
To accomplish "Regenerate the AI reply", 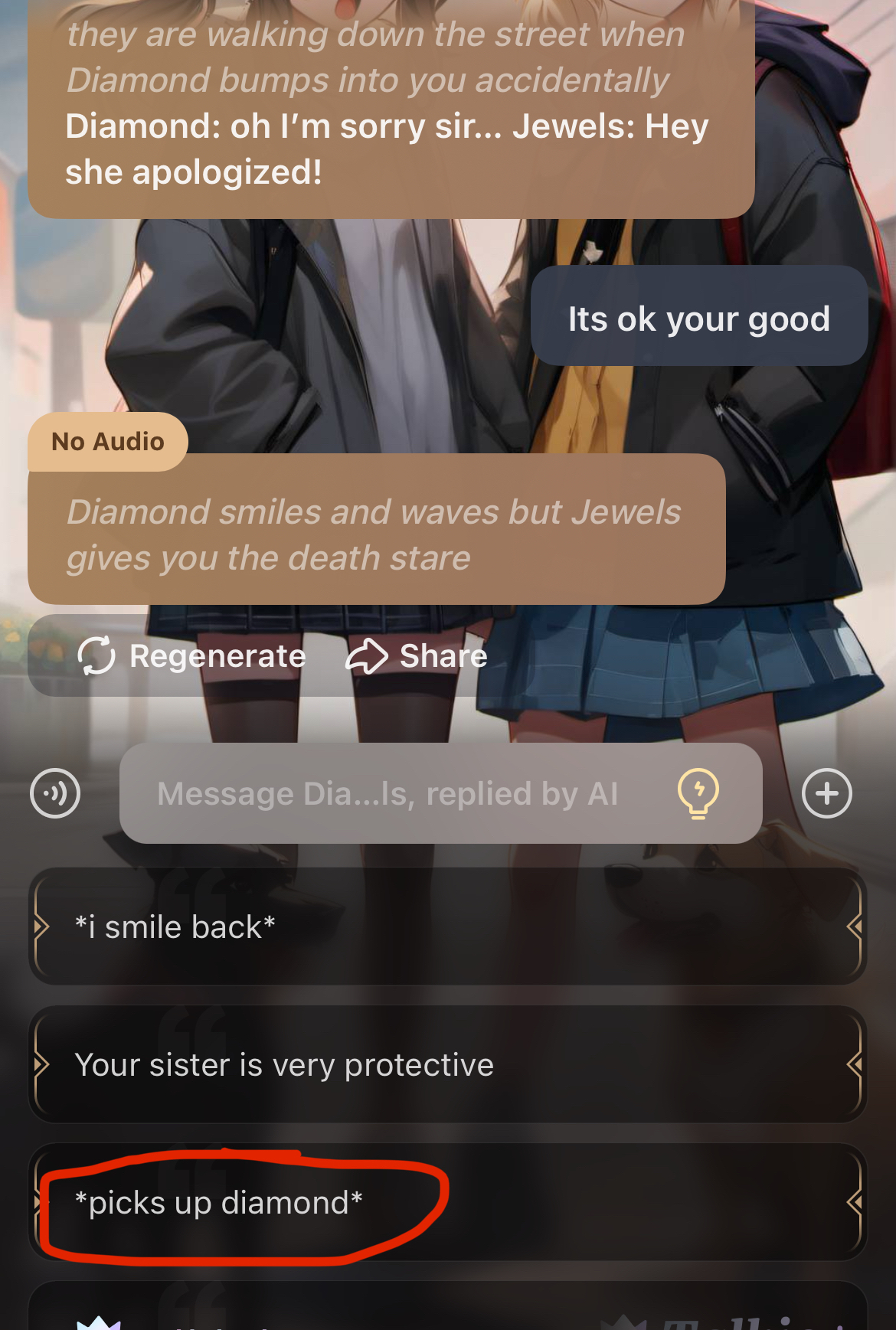I will (x=192, y=656).
